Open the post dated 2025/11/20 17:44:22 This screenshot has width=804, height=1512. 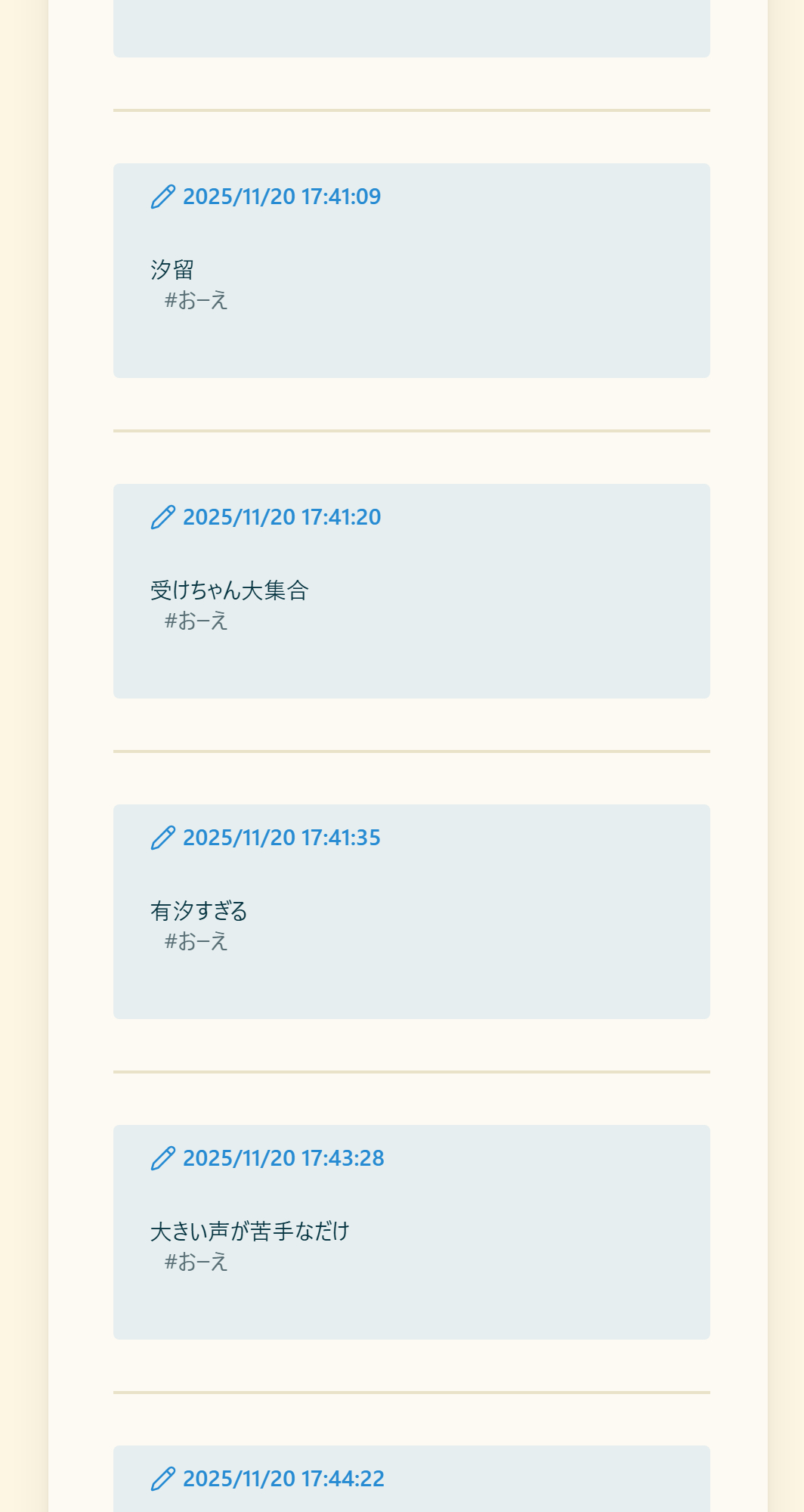tap(283, 1479)
